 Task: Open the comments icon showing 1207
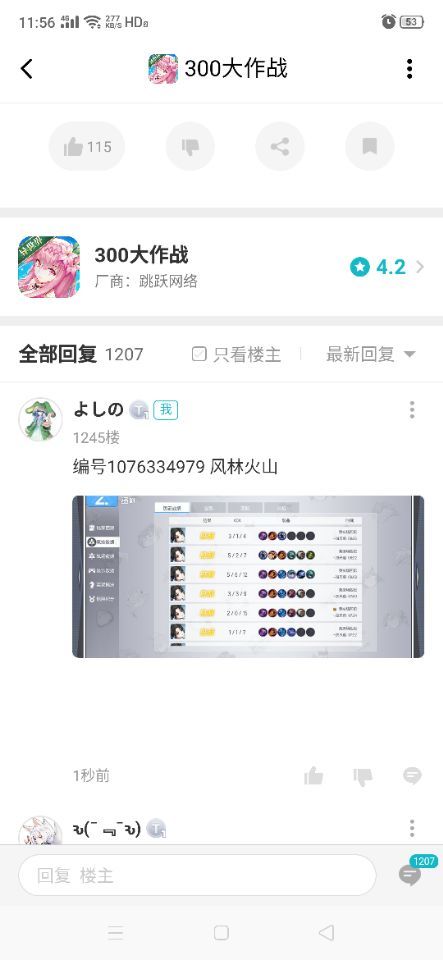(x=410, y=876)
